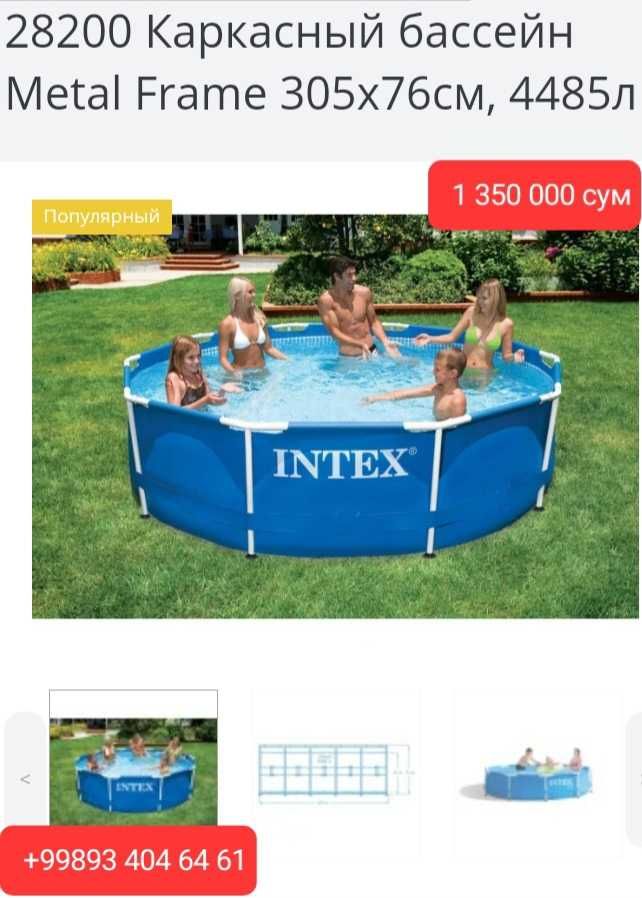Show next thumbnails with right arrow
This screenshot has width=642, height=898.
coord(634,777)
